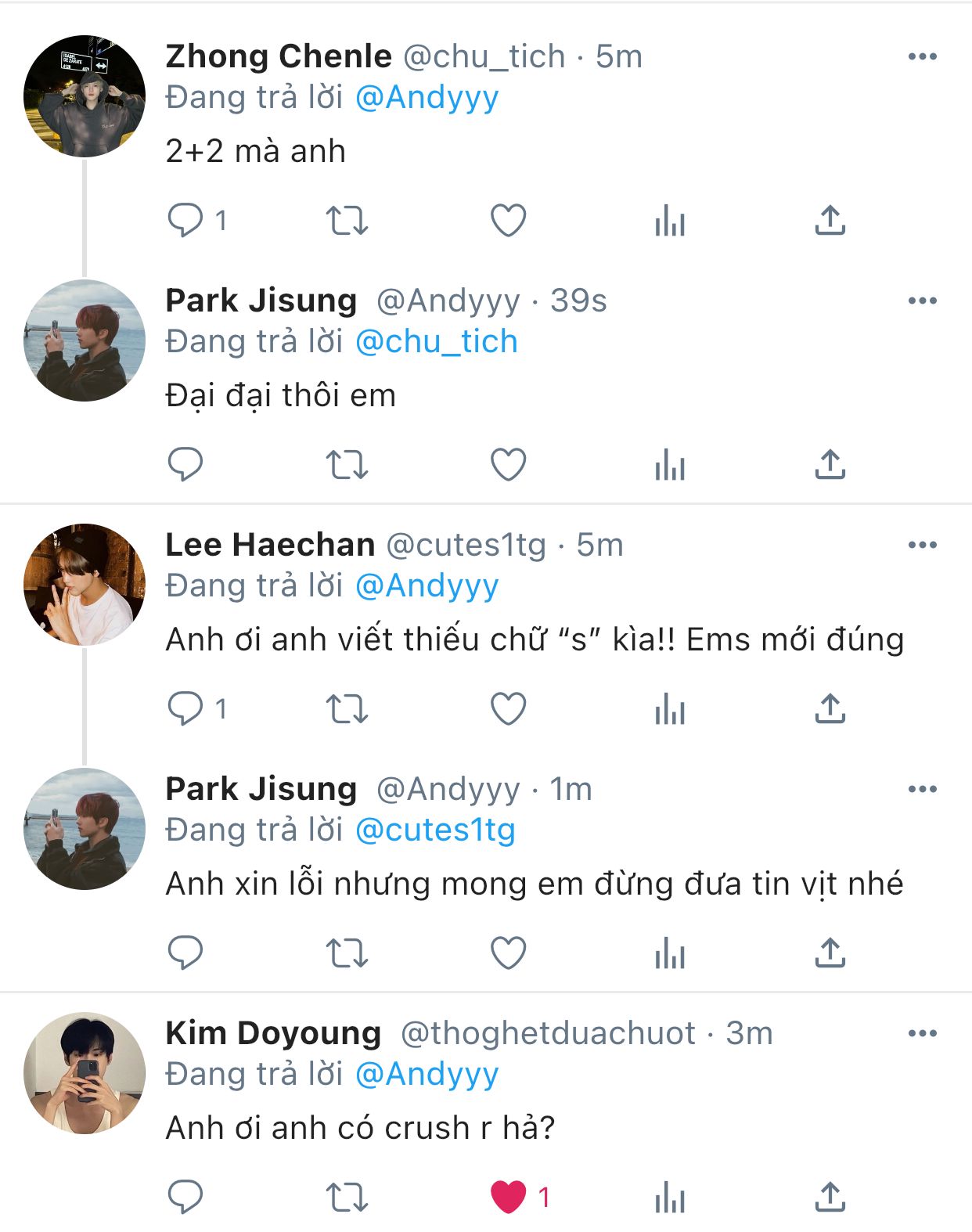Open the @cutes1tg mention link
Screen dimensions: 972x1232
click(x=435, y=830)
